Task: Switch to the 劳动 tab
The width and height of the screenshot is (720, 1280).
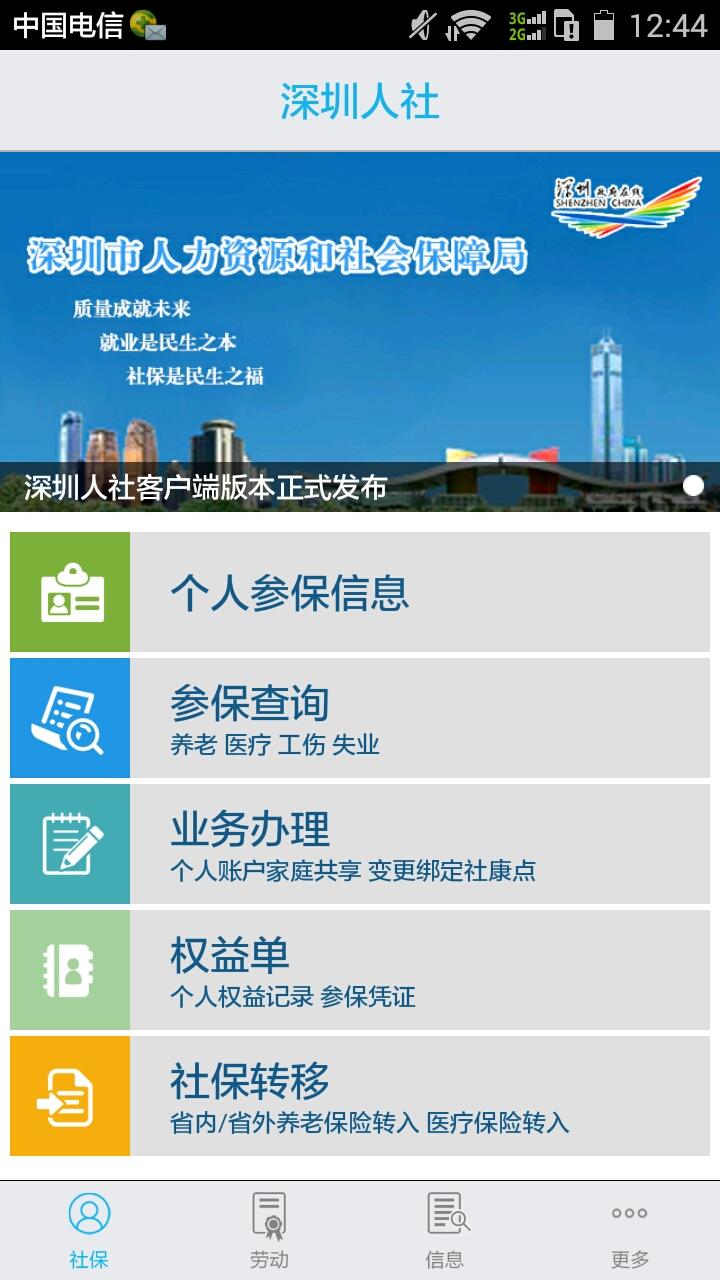Action: tap(269, 1230)
